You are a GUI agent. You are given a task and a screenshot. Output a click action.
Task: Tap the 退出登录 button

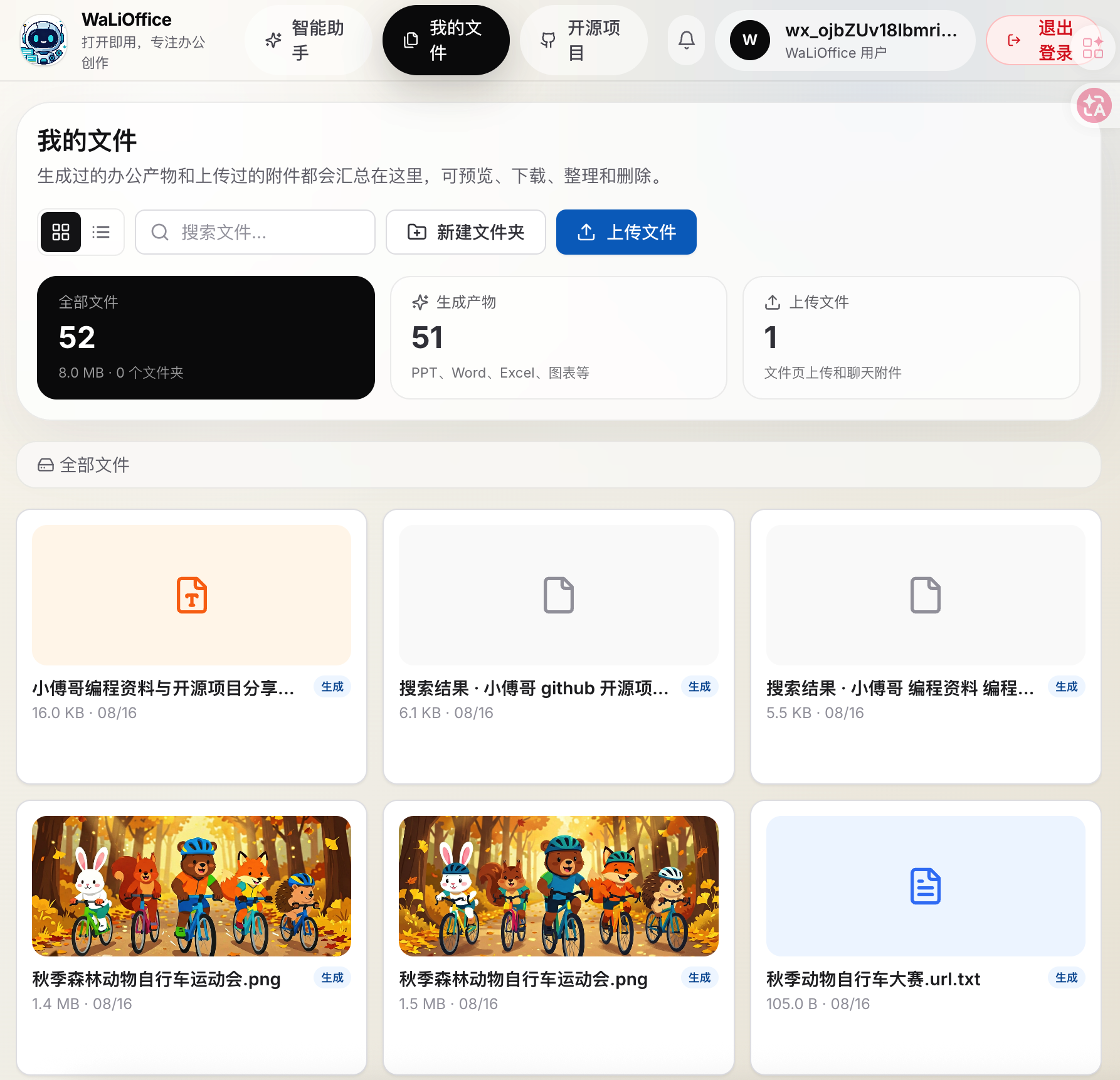pyautogui.click(x=1042, y=40)
